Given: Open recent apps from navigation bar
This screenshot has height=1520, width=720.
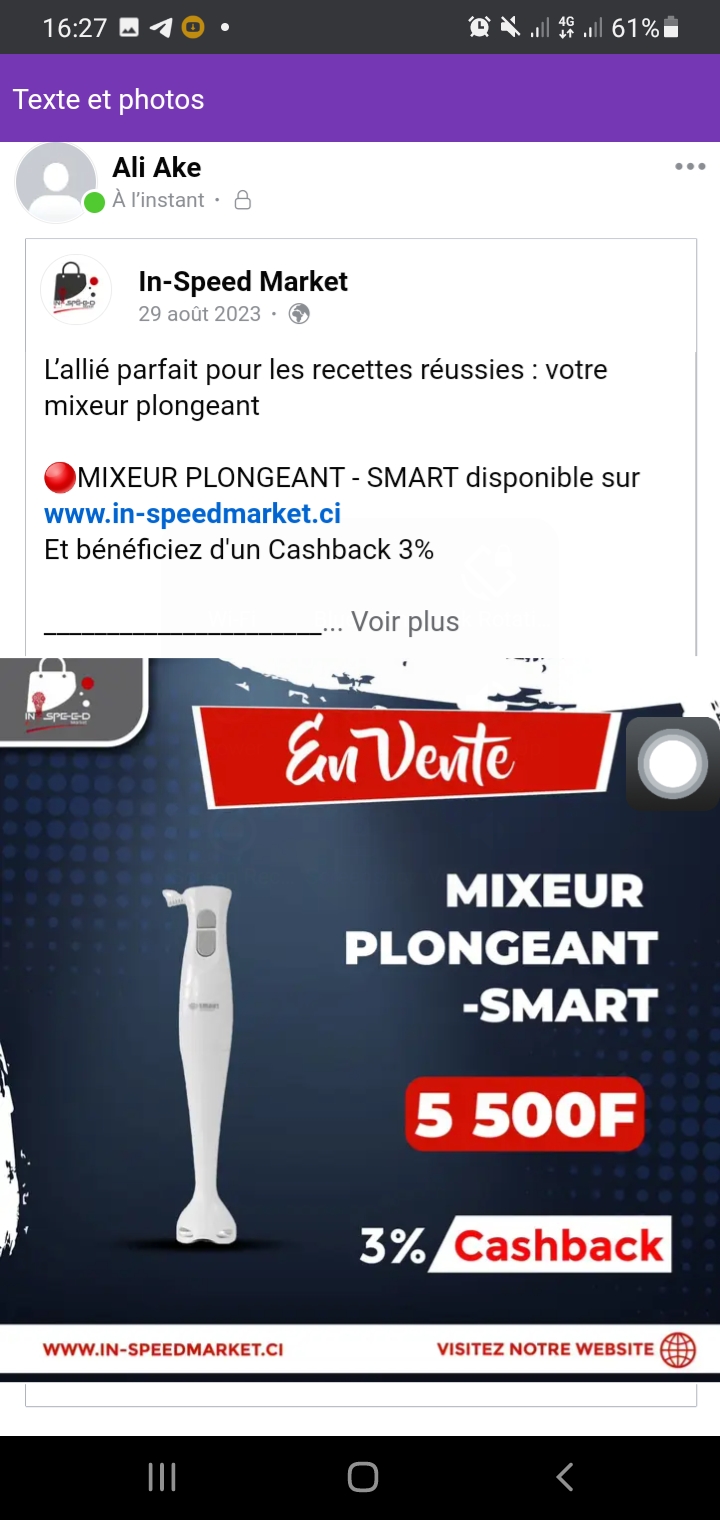Looking at the screenshot, I should [162, 1477].
